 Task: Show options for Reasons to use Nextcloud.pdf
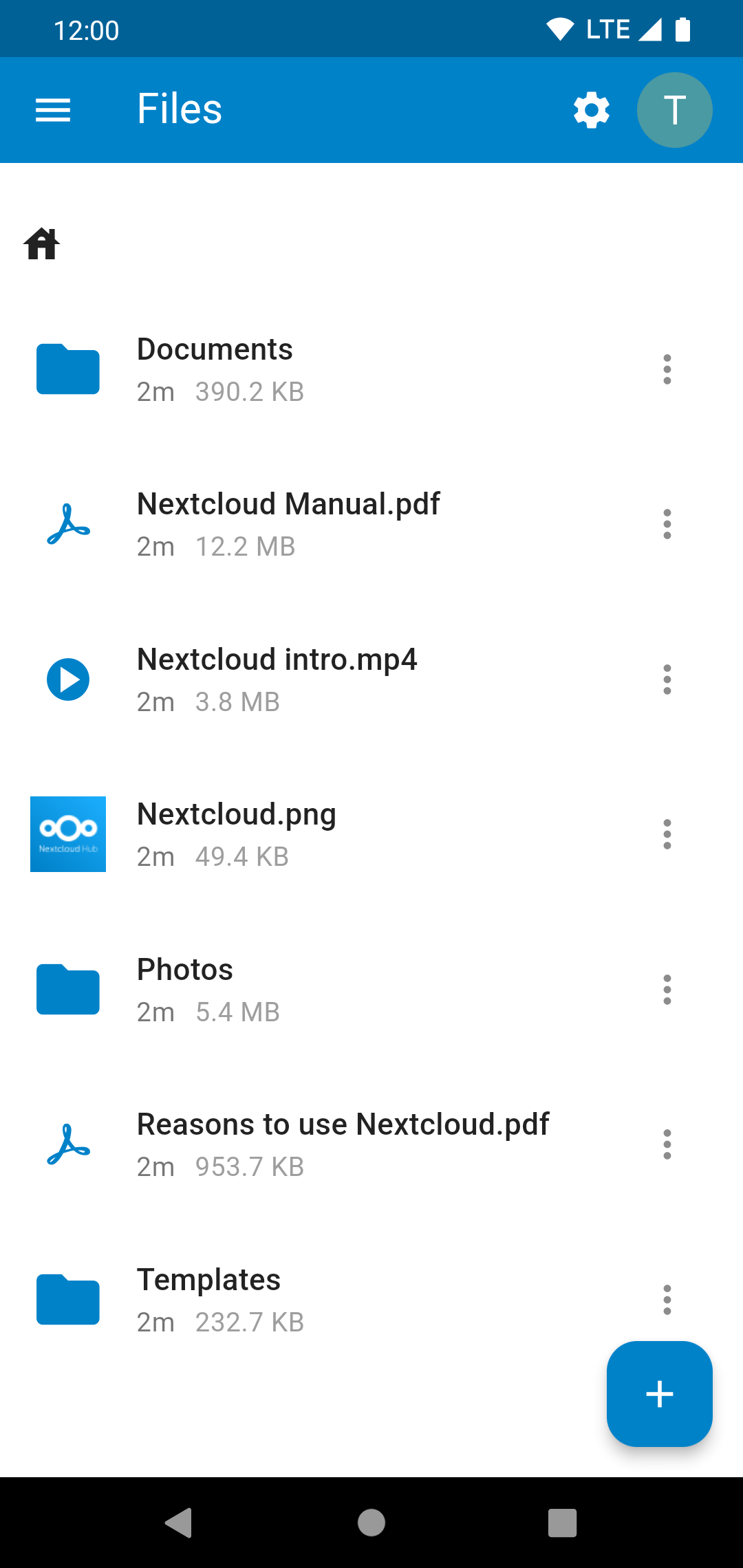[x=667, y=1144]
